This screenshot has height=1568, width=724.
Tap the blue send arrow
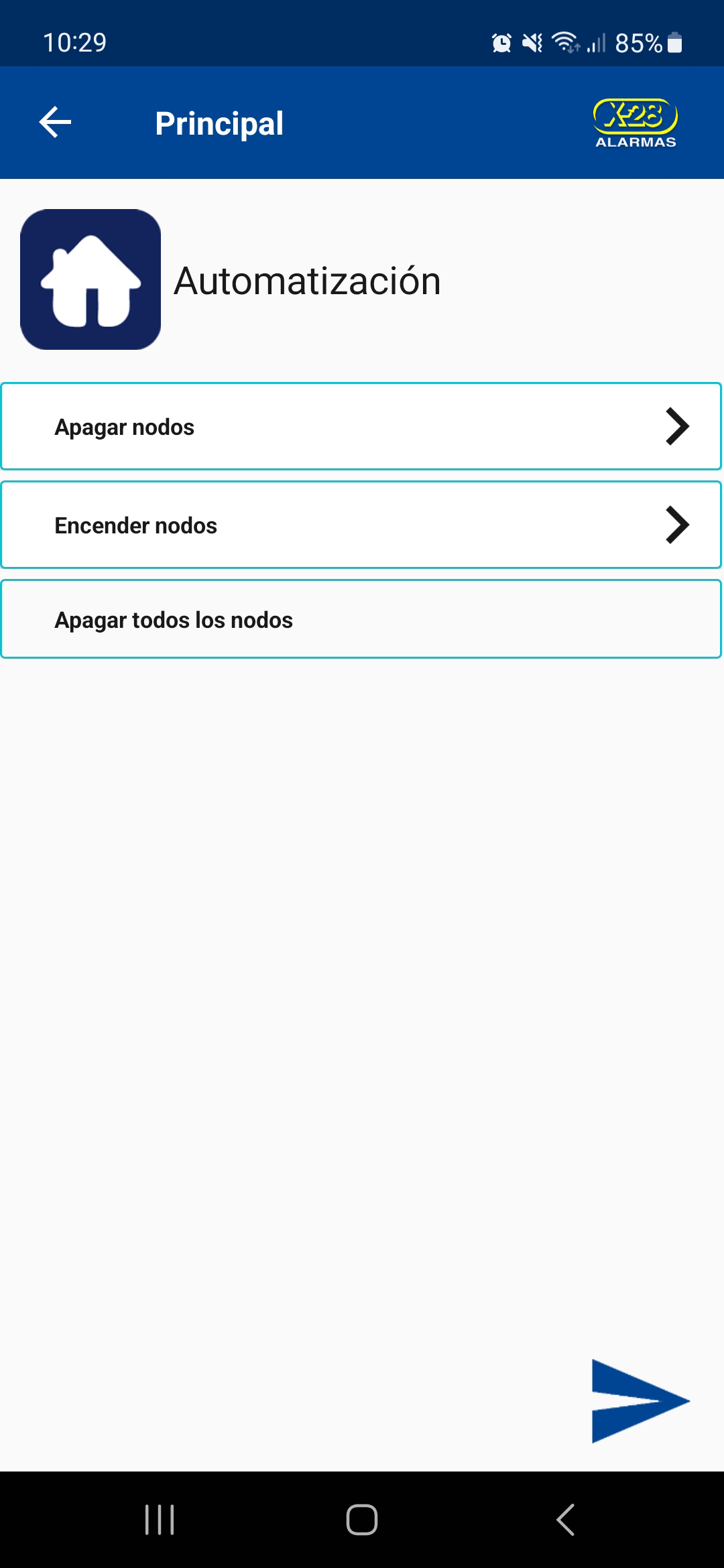click(x=640, y=1400)
